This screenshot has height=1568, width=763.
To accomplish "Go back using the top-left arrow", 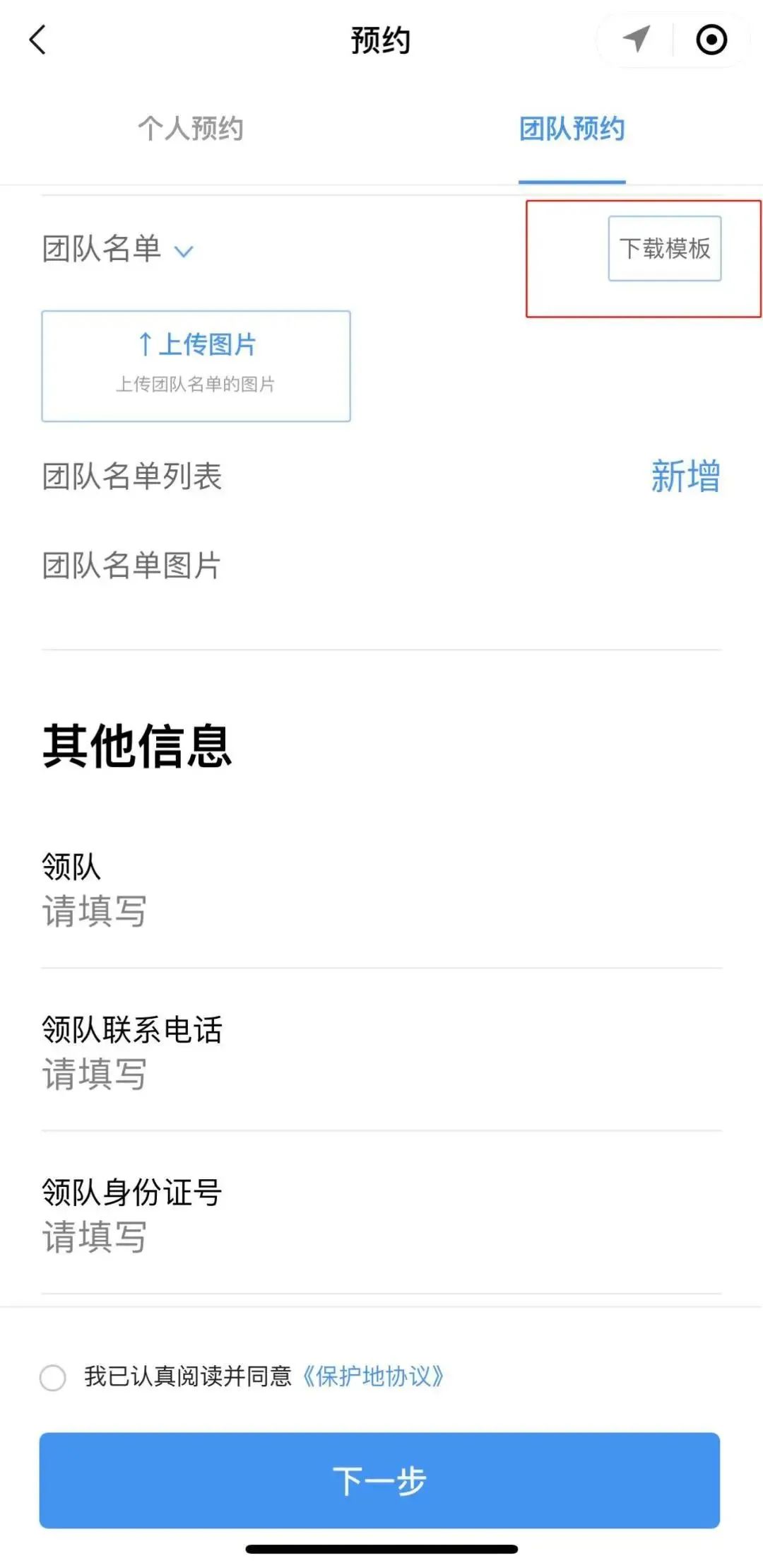I will tap(38, 40).
